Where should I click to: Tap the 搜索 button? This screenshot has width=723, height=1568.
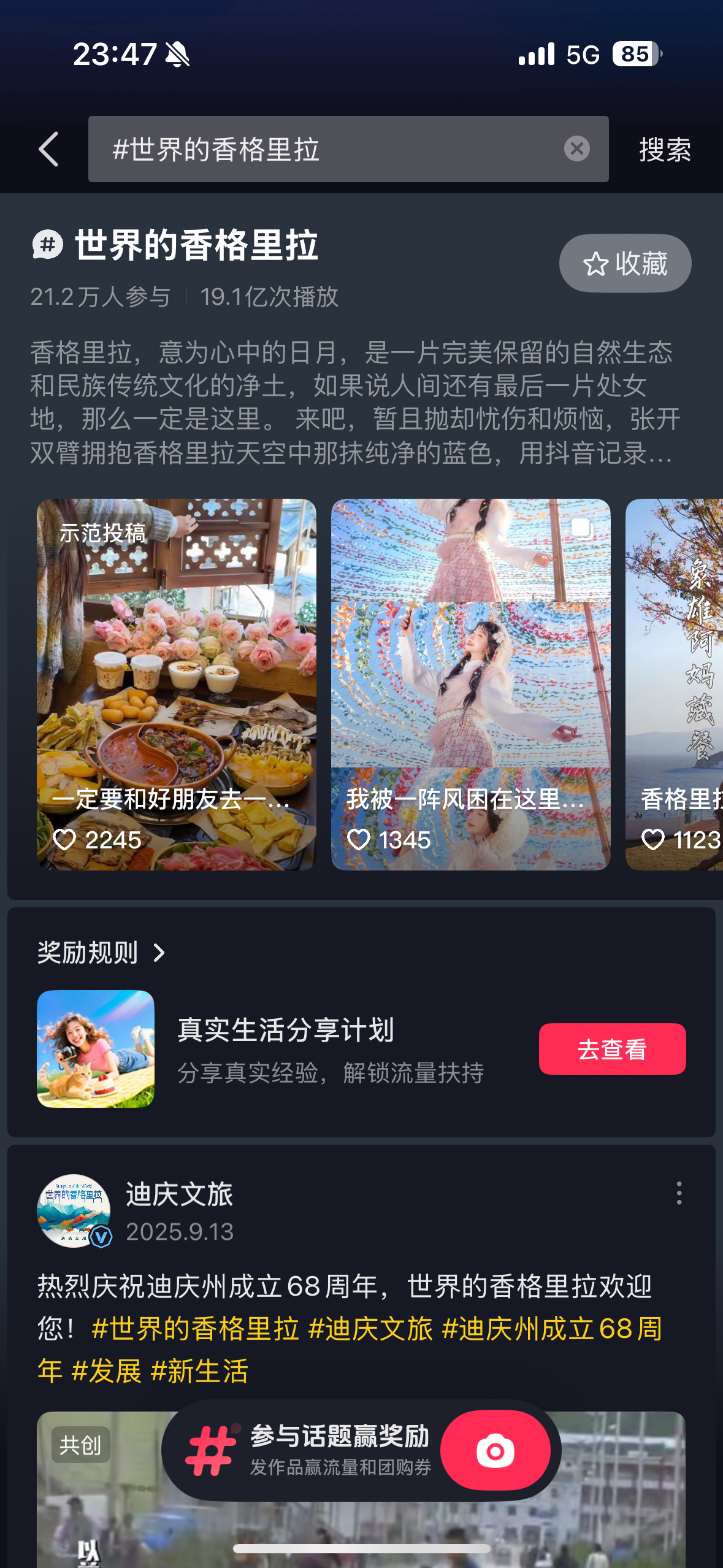coord(665,149)
